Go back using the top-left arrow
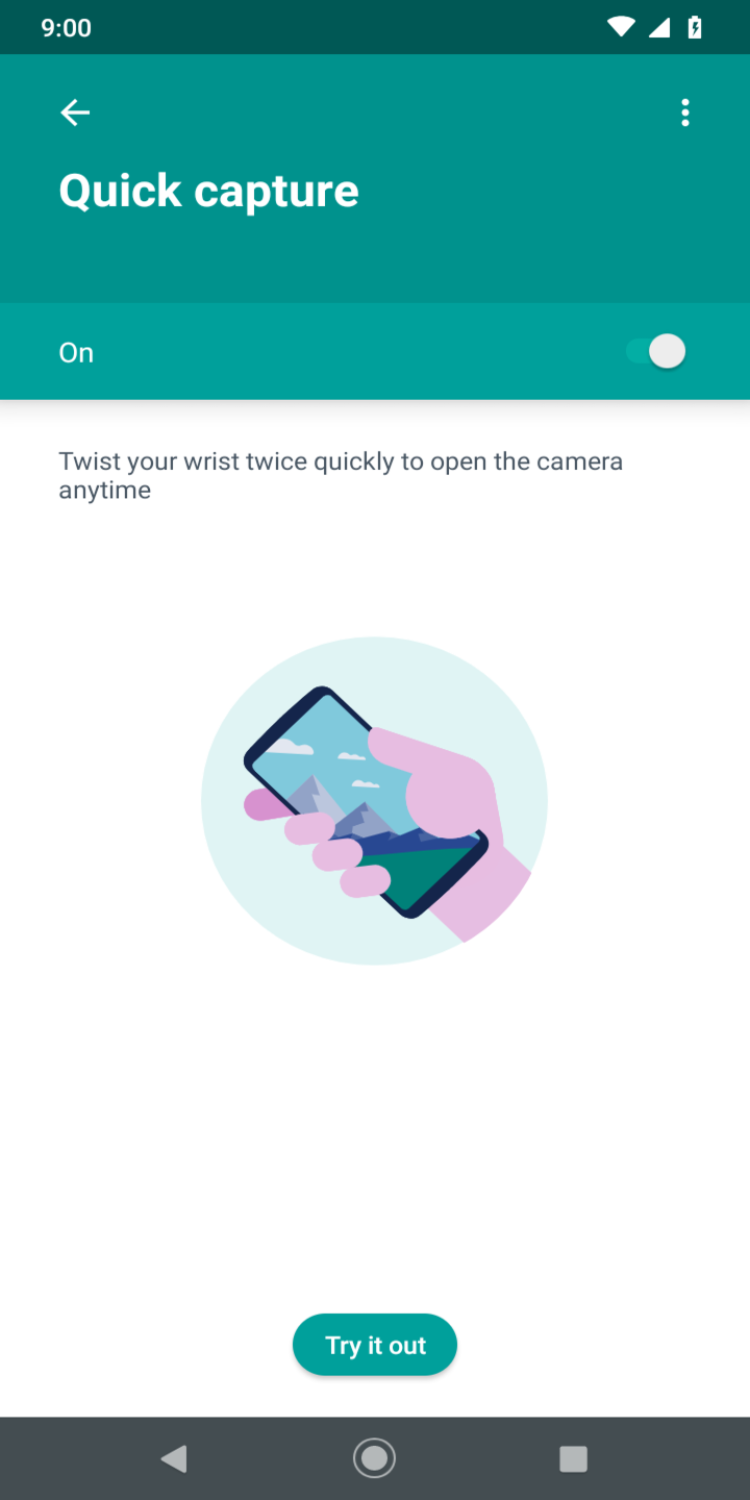Viewport: 750px width, 1500px height. pyautogui.click(x=75, y=113)
